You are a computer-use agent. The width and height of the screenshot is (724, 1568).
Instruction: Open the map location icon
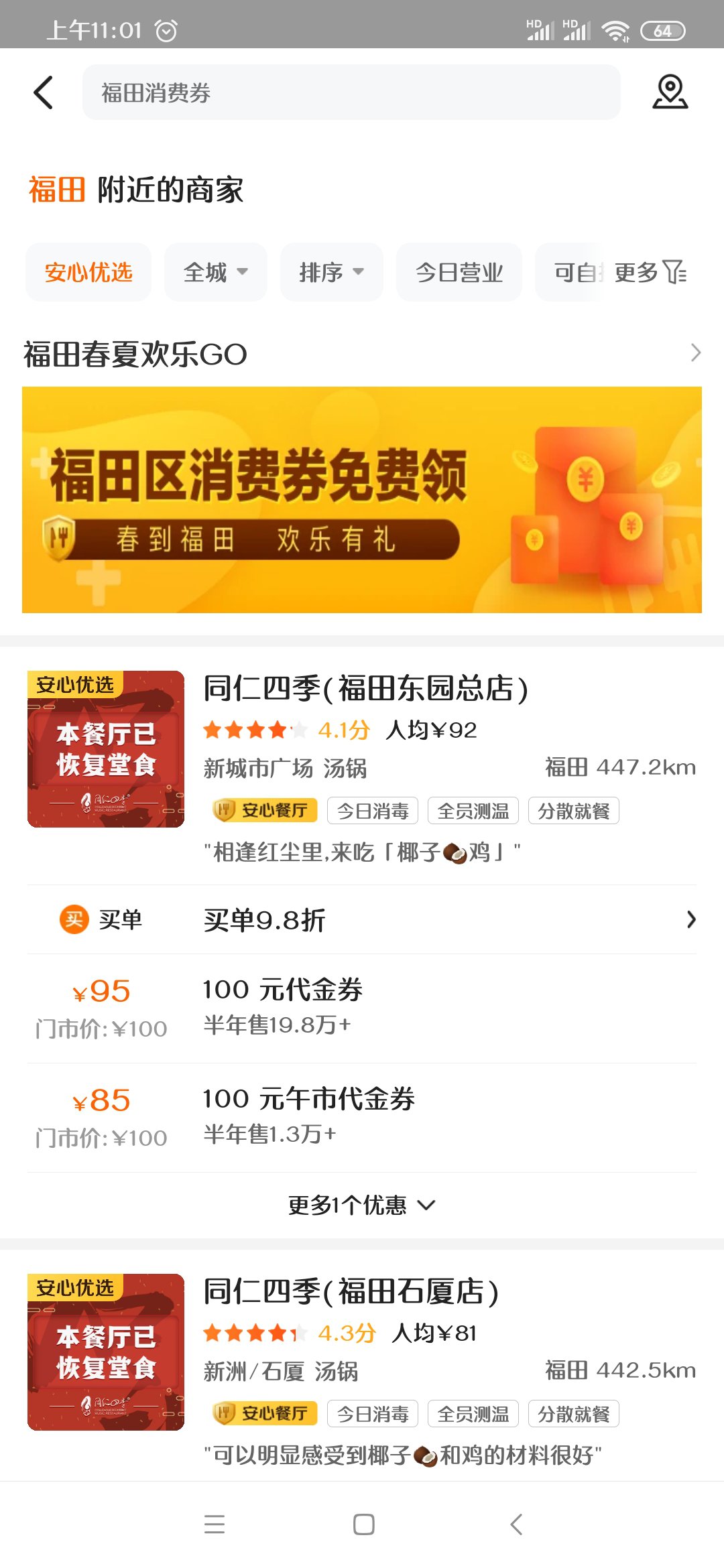[670, 92]
